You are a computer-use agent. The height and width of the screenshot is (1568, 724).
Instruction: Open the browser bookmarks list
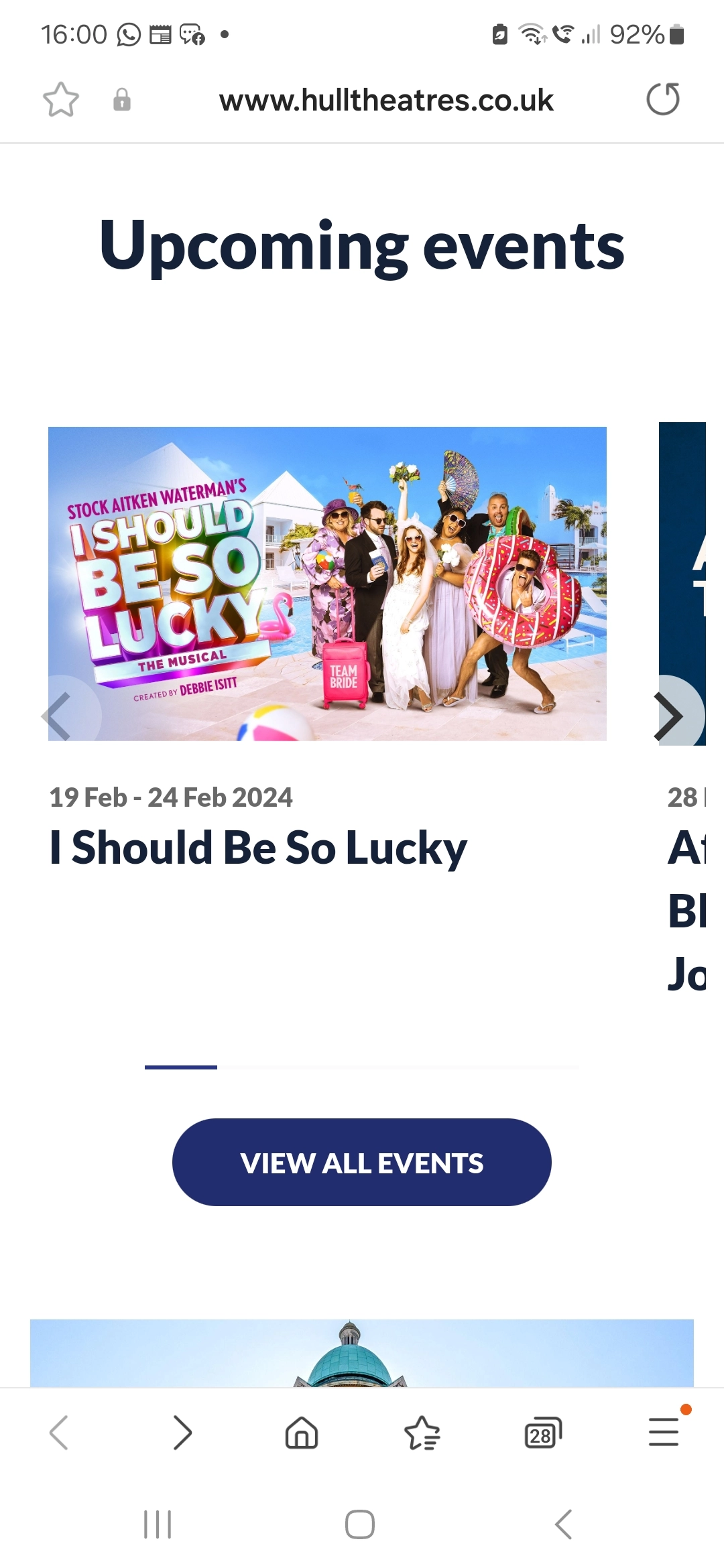click(422, 1433)
